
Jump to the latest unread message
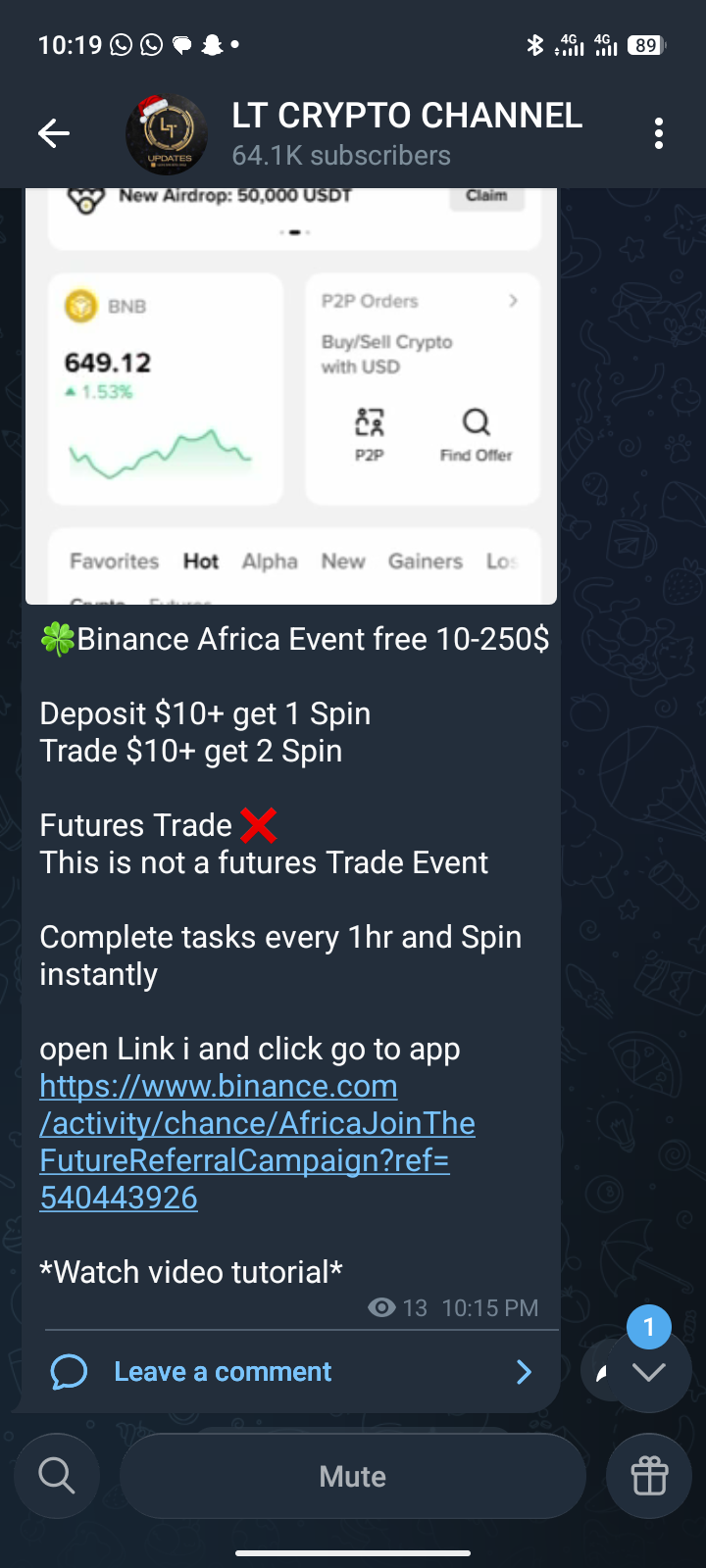pyautogui.click(x=648, y=1370)
